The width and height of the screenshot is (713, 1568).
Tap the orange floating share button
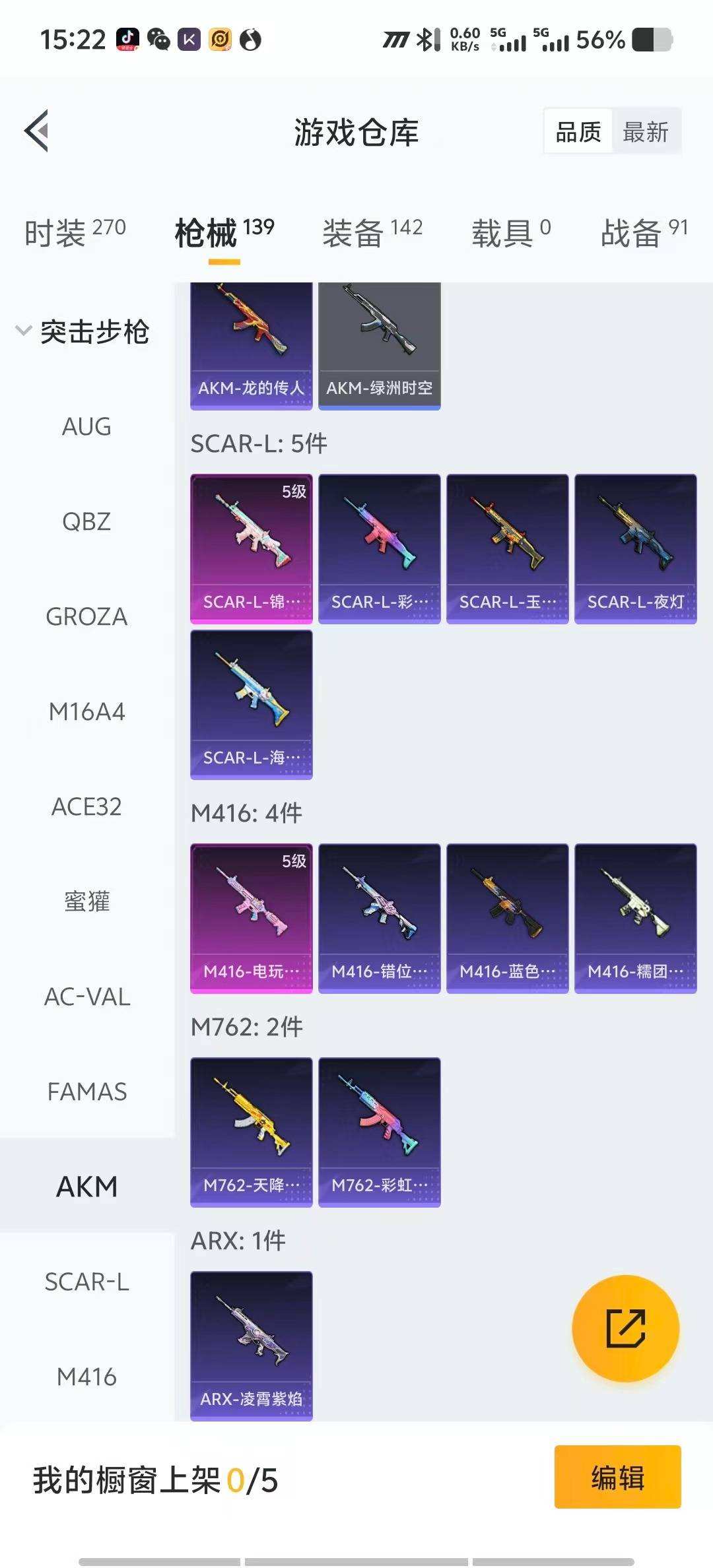point(625,1328)
